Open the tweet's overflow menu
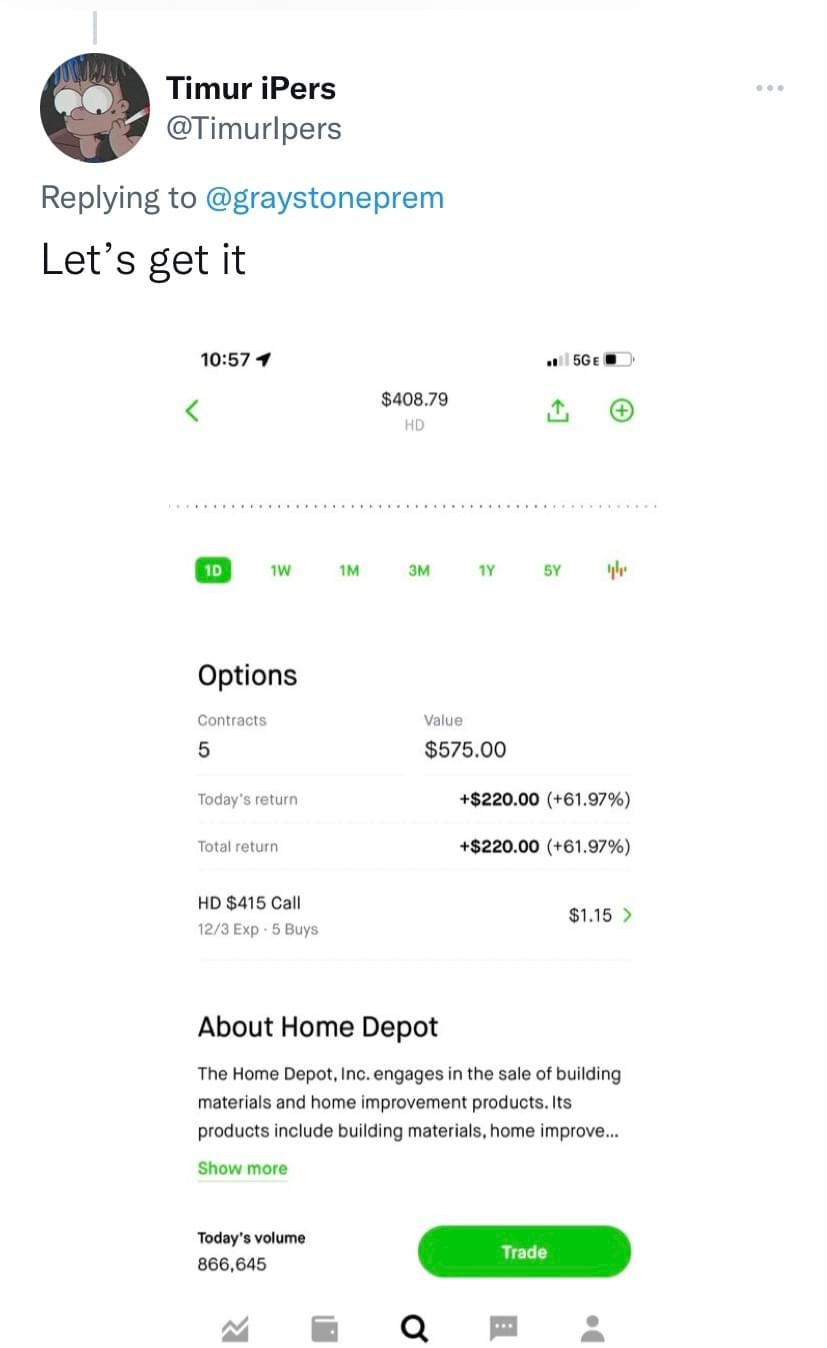 [x=770, y=88]
